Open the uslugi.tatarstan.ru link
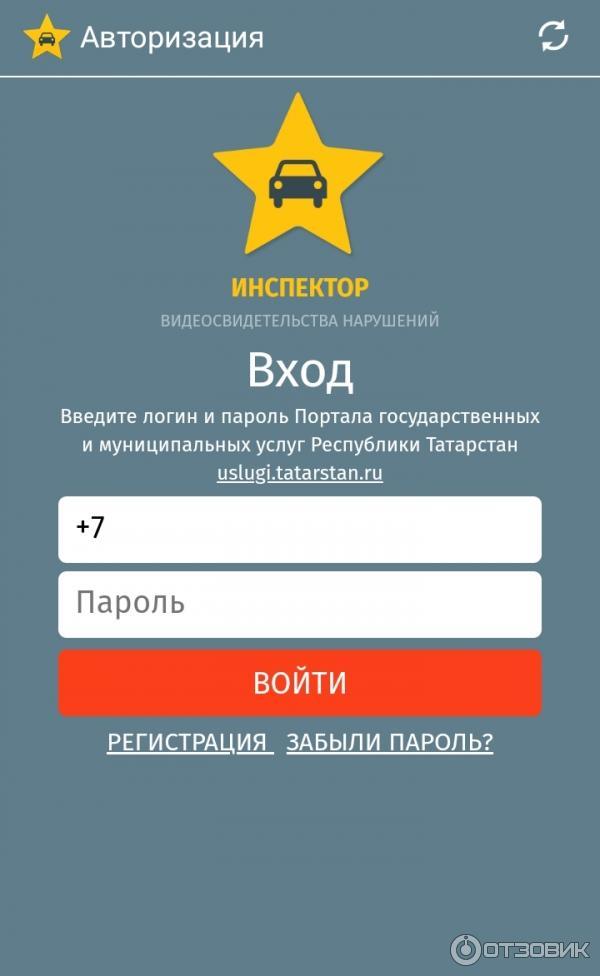The image size is (600, 976). coord(300,473)
